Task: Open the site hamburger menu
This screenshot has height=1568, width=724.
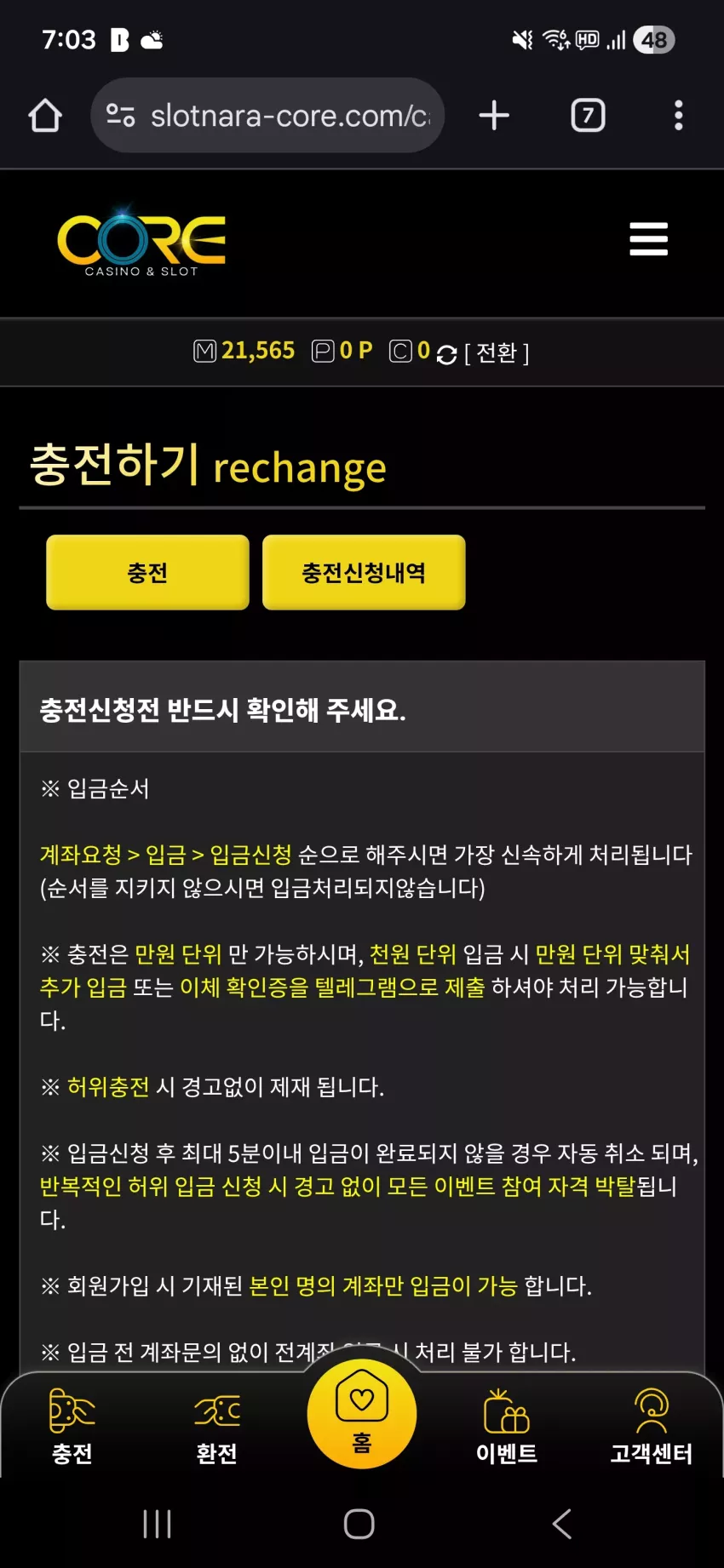Action: [648, 239]
